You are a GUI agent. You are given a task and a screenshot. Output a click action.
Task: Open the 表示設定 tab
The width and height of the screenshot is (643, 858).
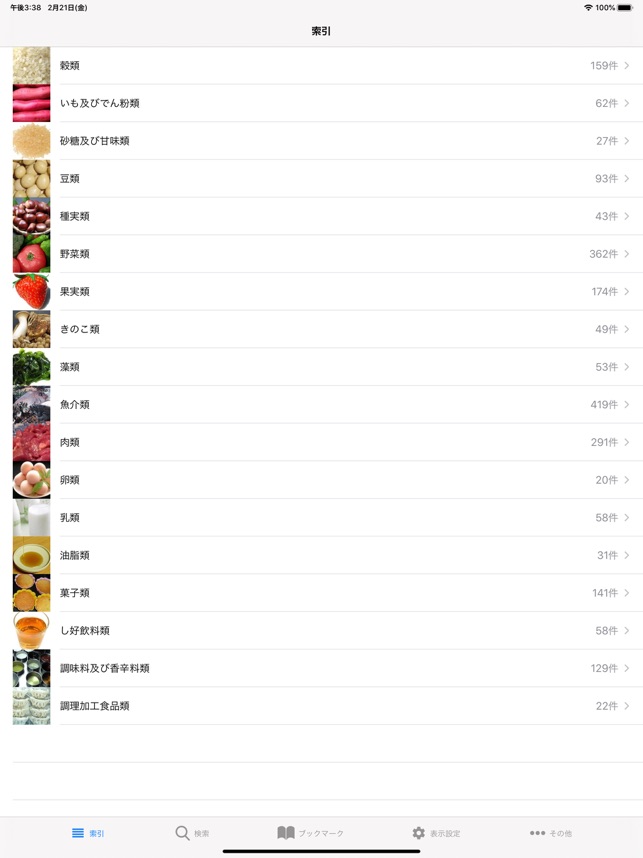click(436, 833)
